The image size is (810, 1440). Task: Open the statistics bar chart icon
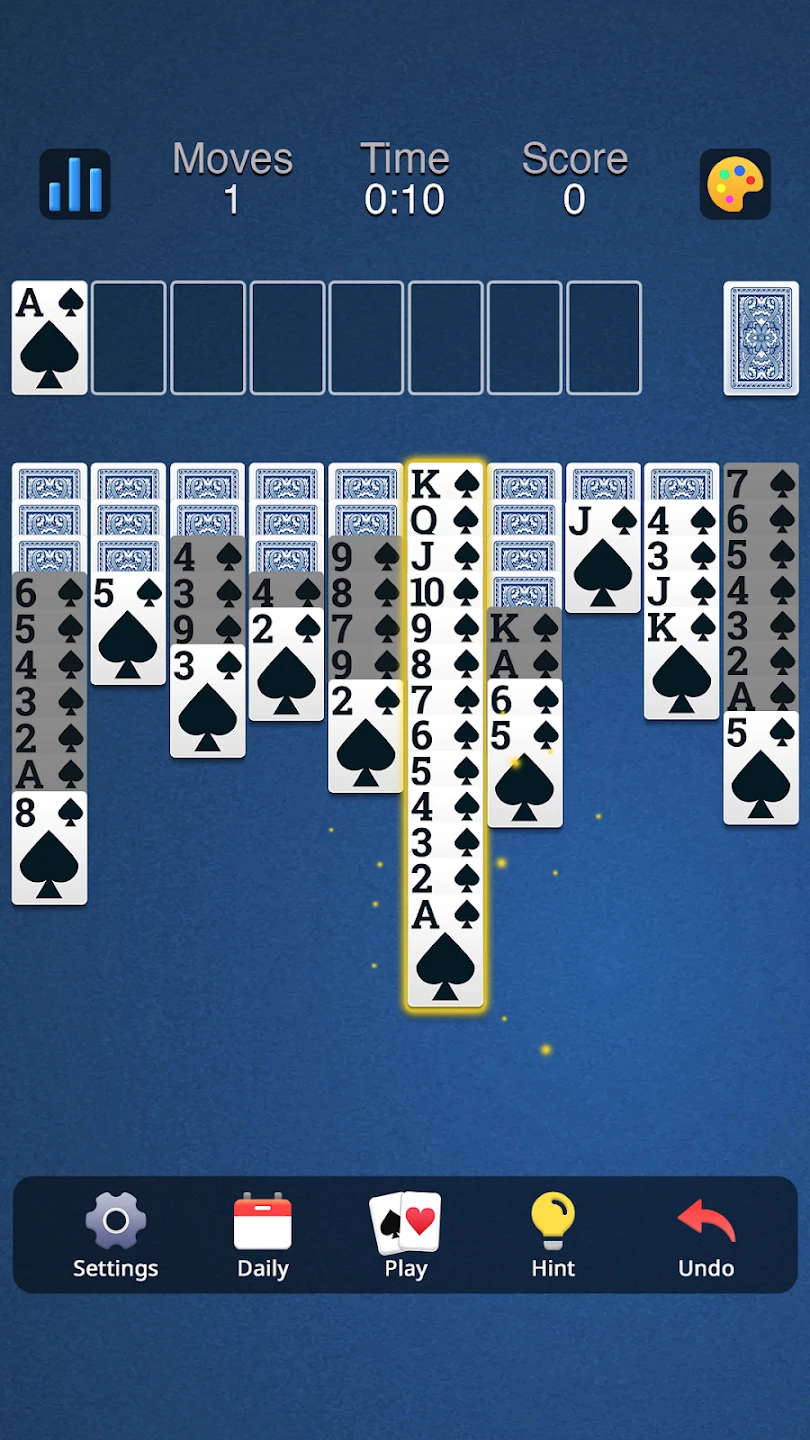(x=75, y=184)
